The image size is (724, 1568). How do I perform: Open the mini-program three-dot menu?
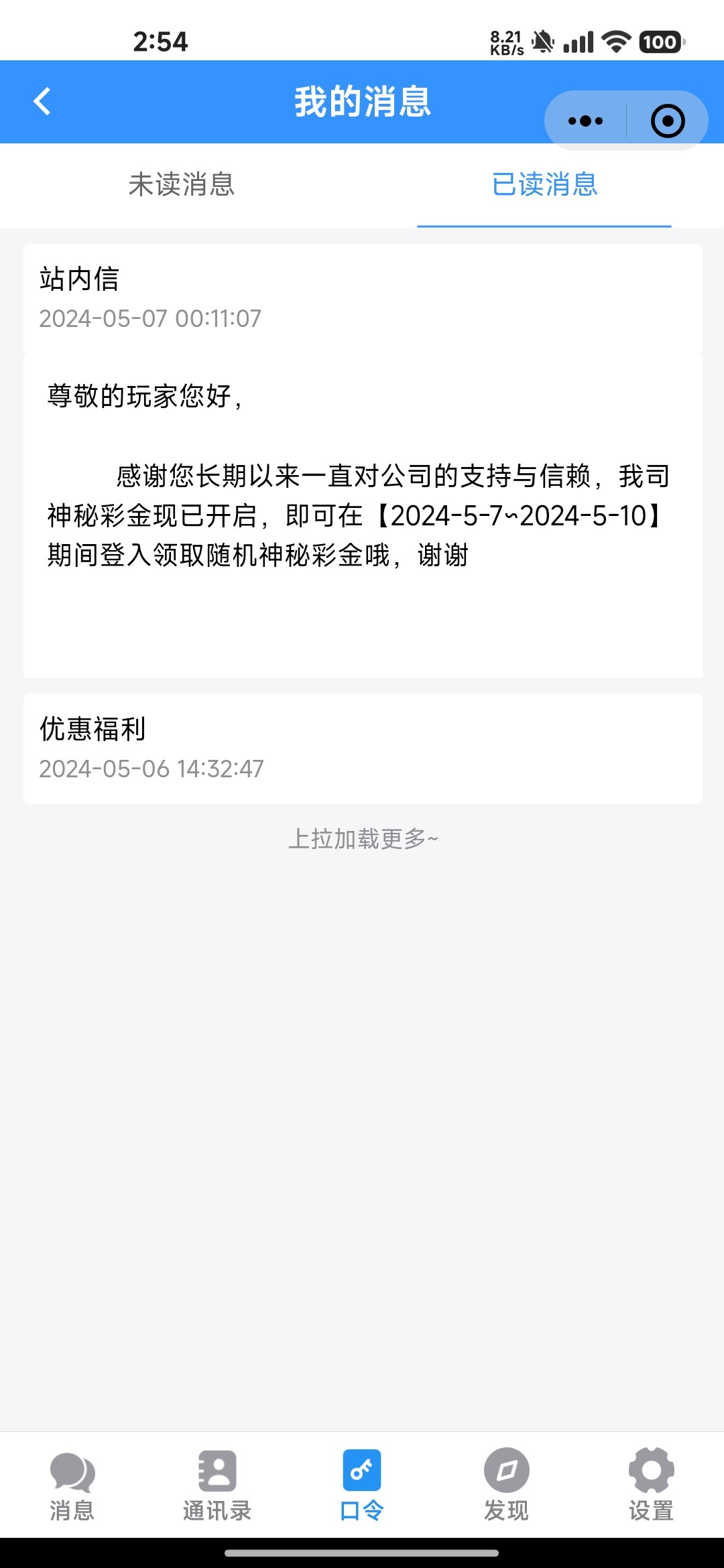click(x=585, y=121)
